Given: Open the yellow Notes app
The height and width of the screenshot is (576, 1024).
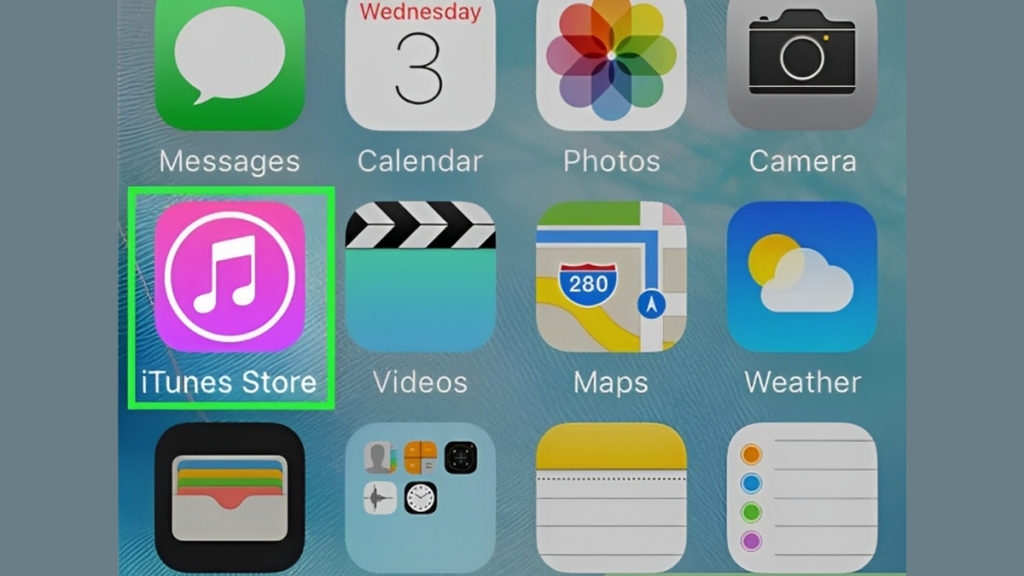Looking at the screenshot, I should [x=611, y=497].
